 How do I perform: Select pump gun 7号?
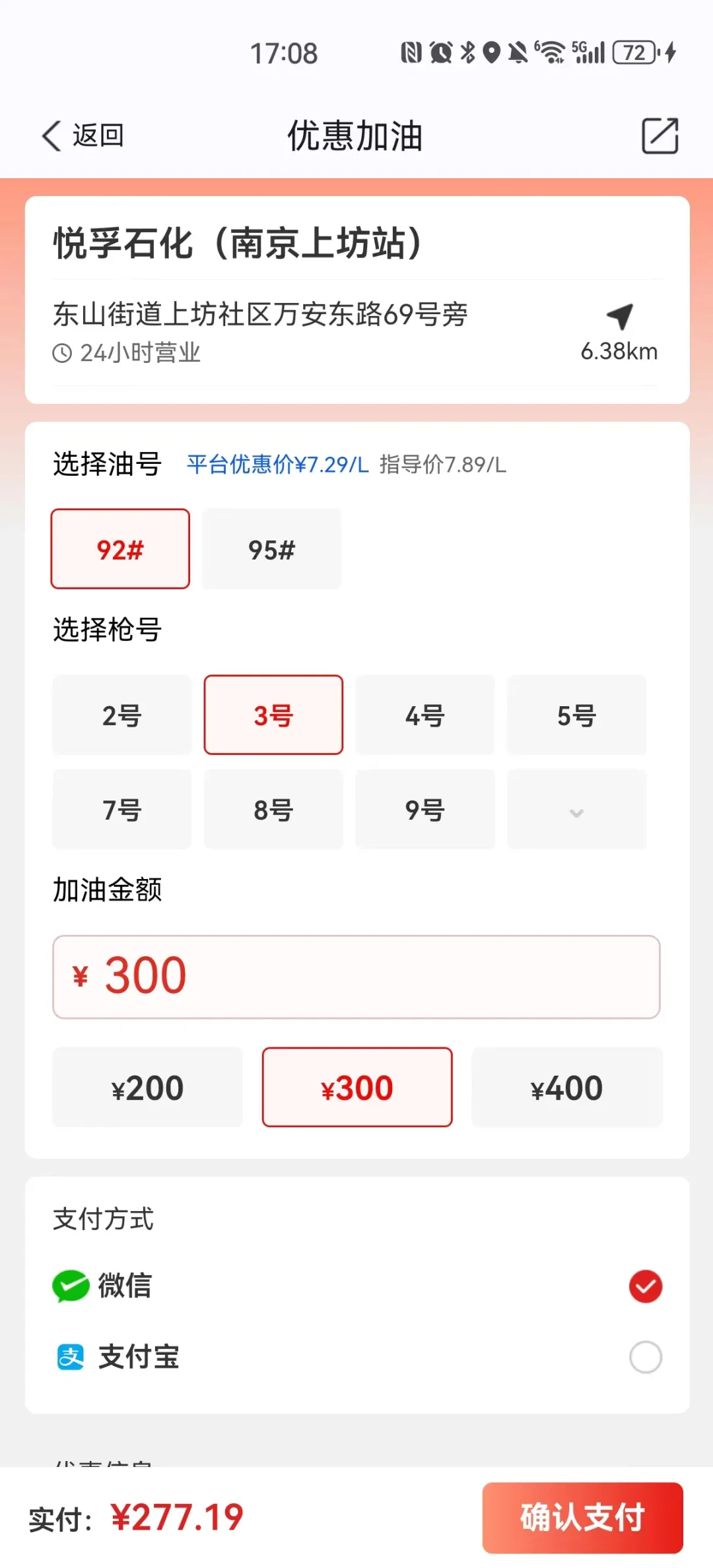click(121, 810)
